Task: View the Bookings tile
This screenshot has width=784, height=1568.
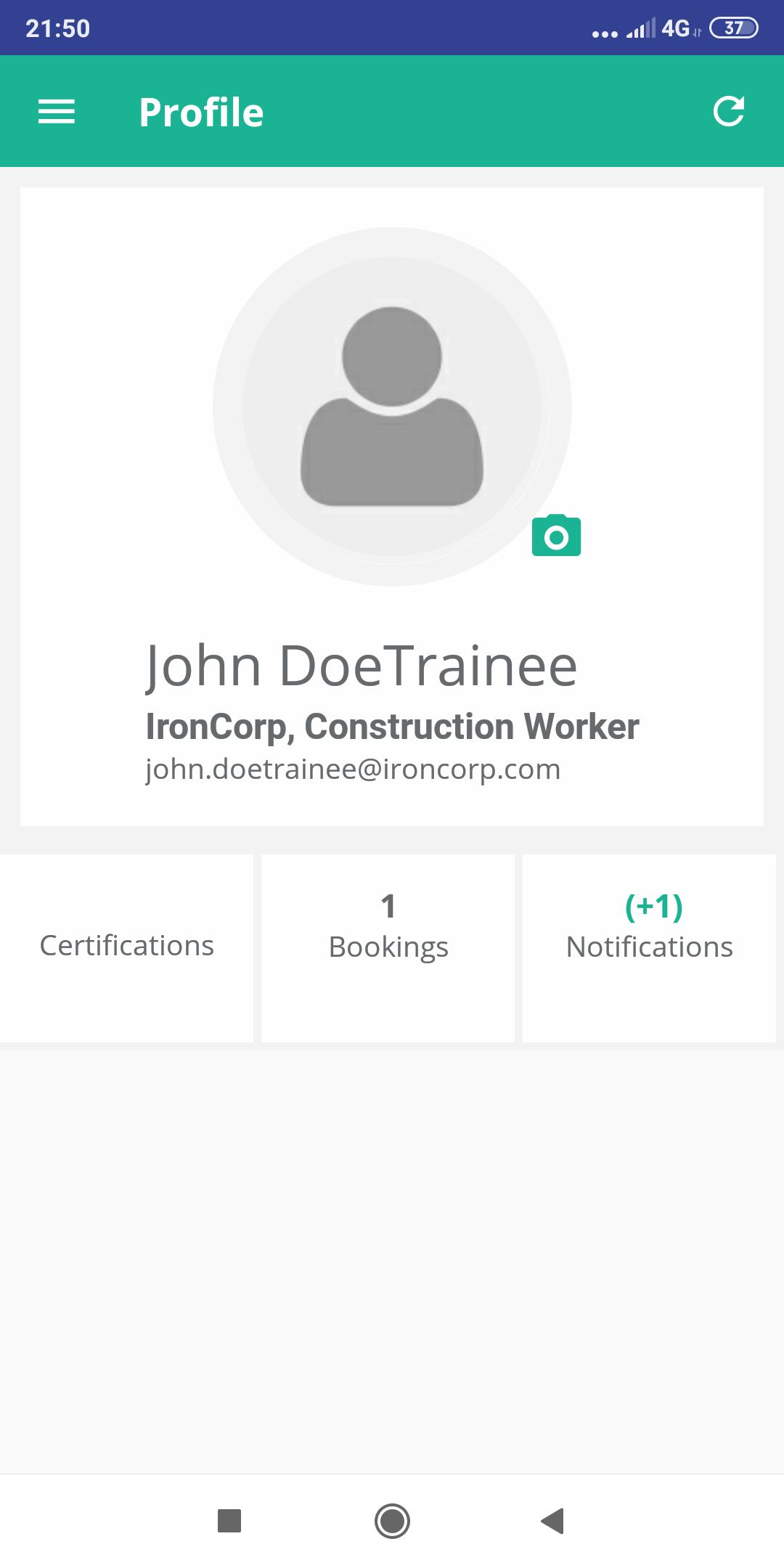Action: [388, 947]
